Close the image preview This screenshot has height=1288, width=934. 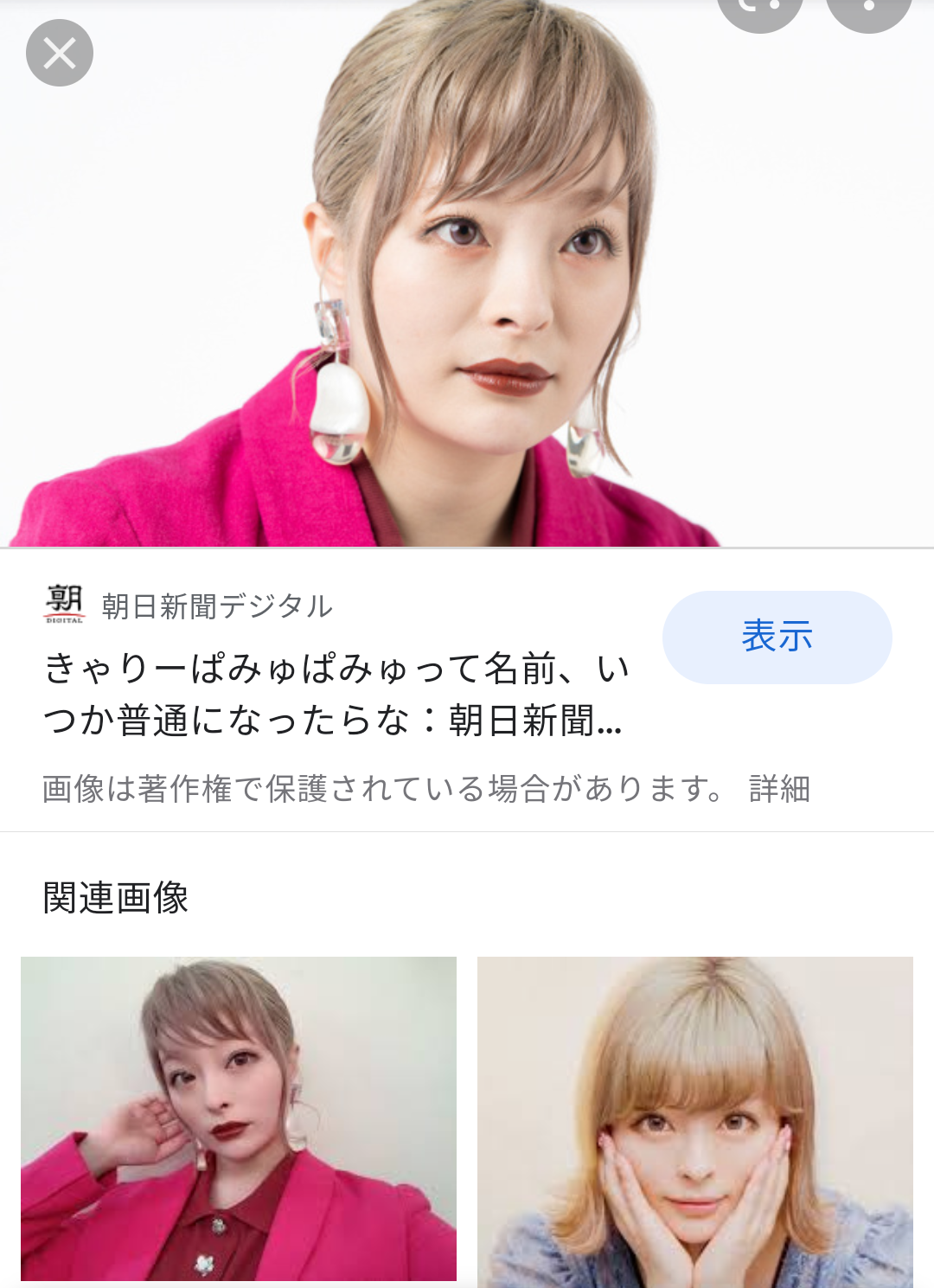coord(60,54)
